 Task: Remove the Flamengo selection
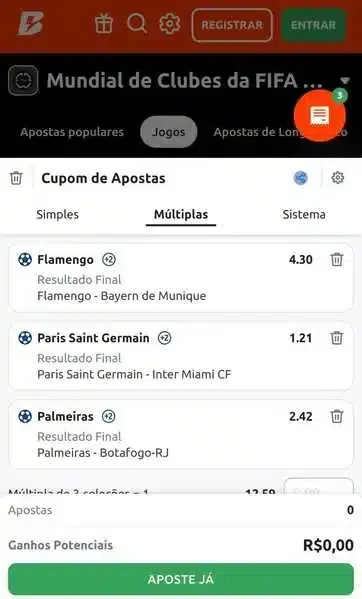pos(336,260)
